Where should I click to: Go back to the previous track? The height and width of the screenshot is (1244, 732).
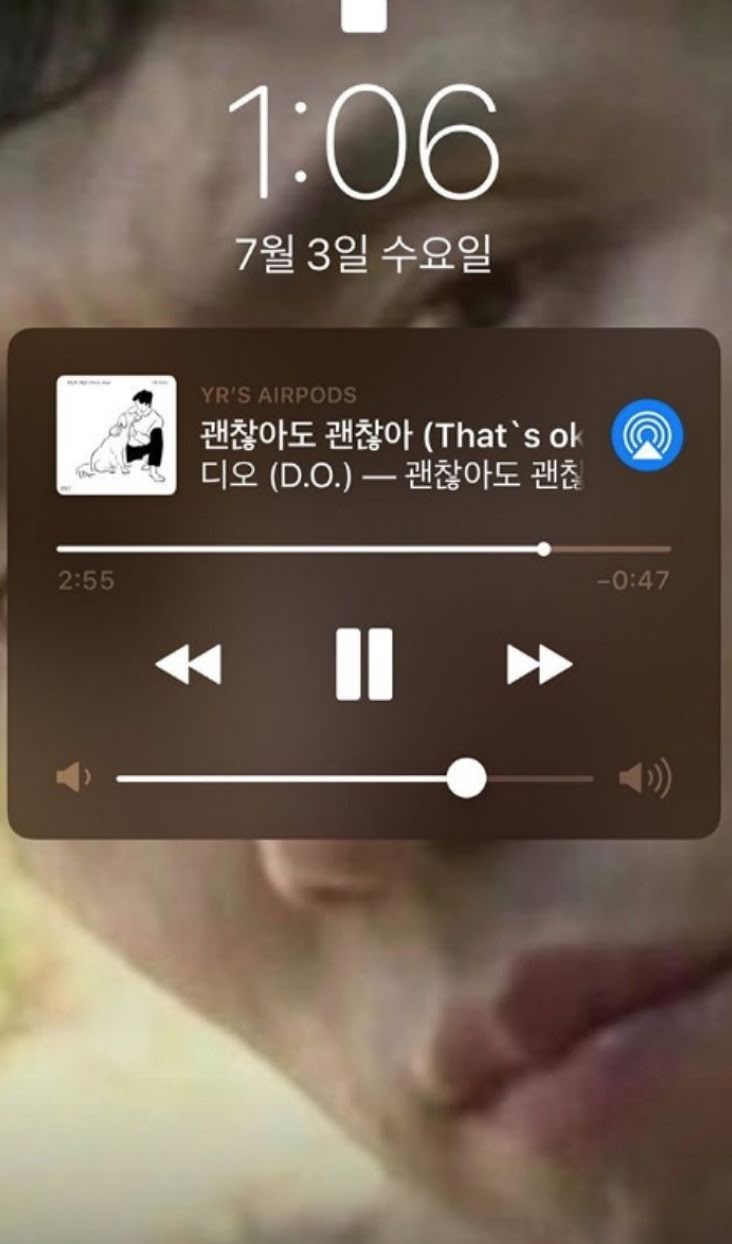pyautogui.click(x=188, y=664)
